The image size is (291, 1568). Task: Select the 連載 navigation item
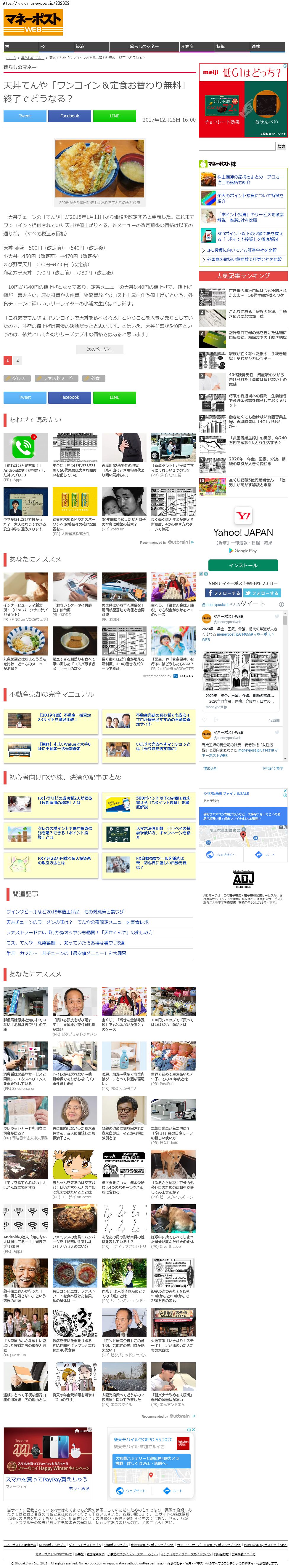256,46
